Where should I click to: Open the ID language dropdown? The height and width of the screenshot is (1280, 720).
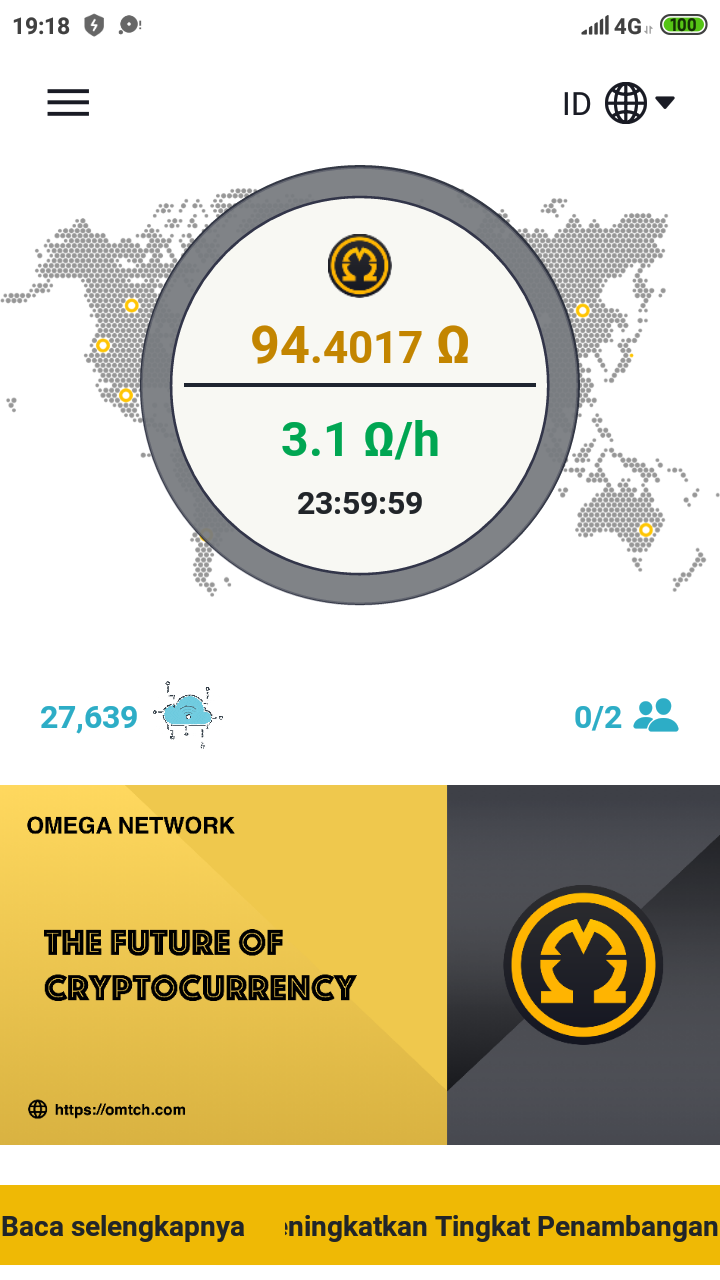point(619,103)
